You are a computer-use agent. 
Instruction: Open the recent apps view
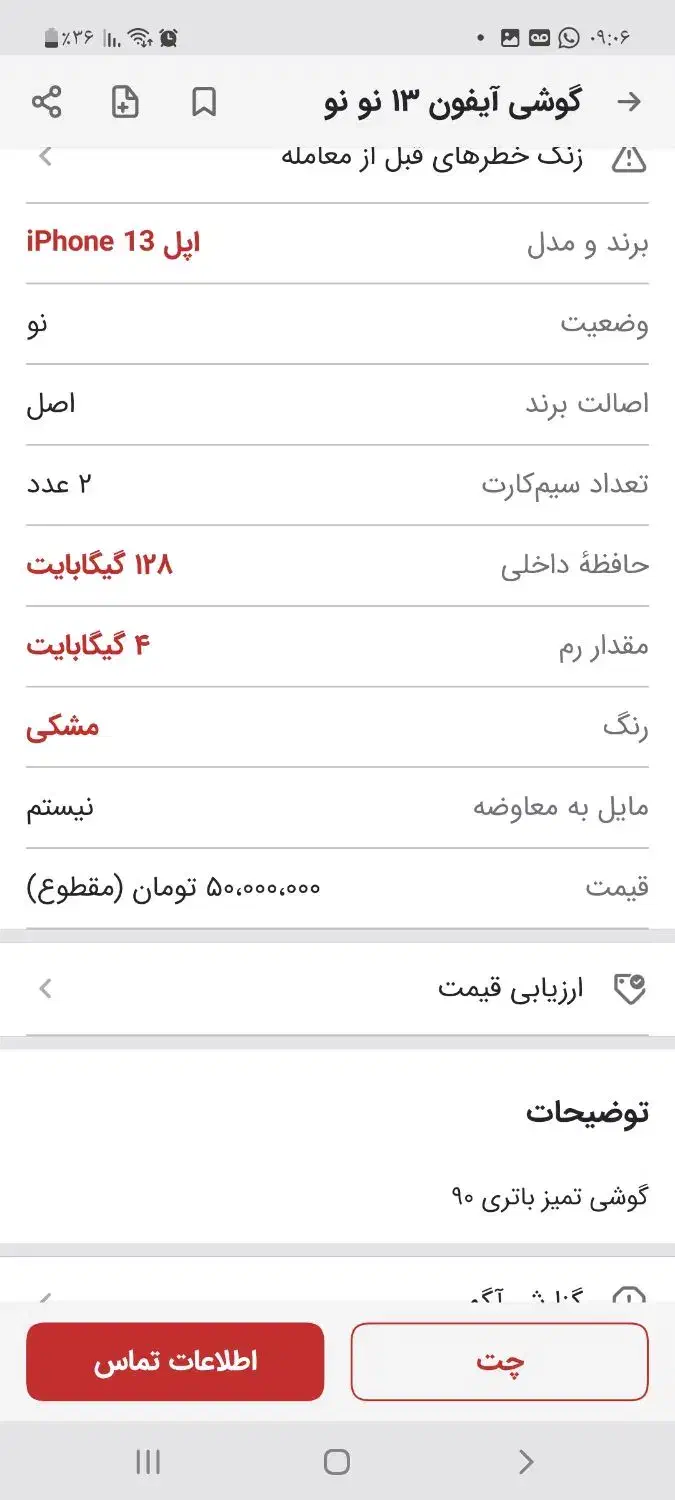coord(148,1462)
